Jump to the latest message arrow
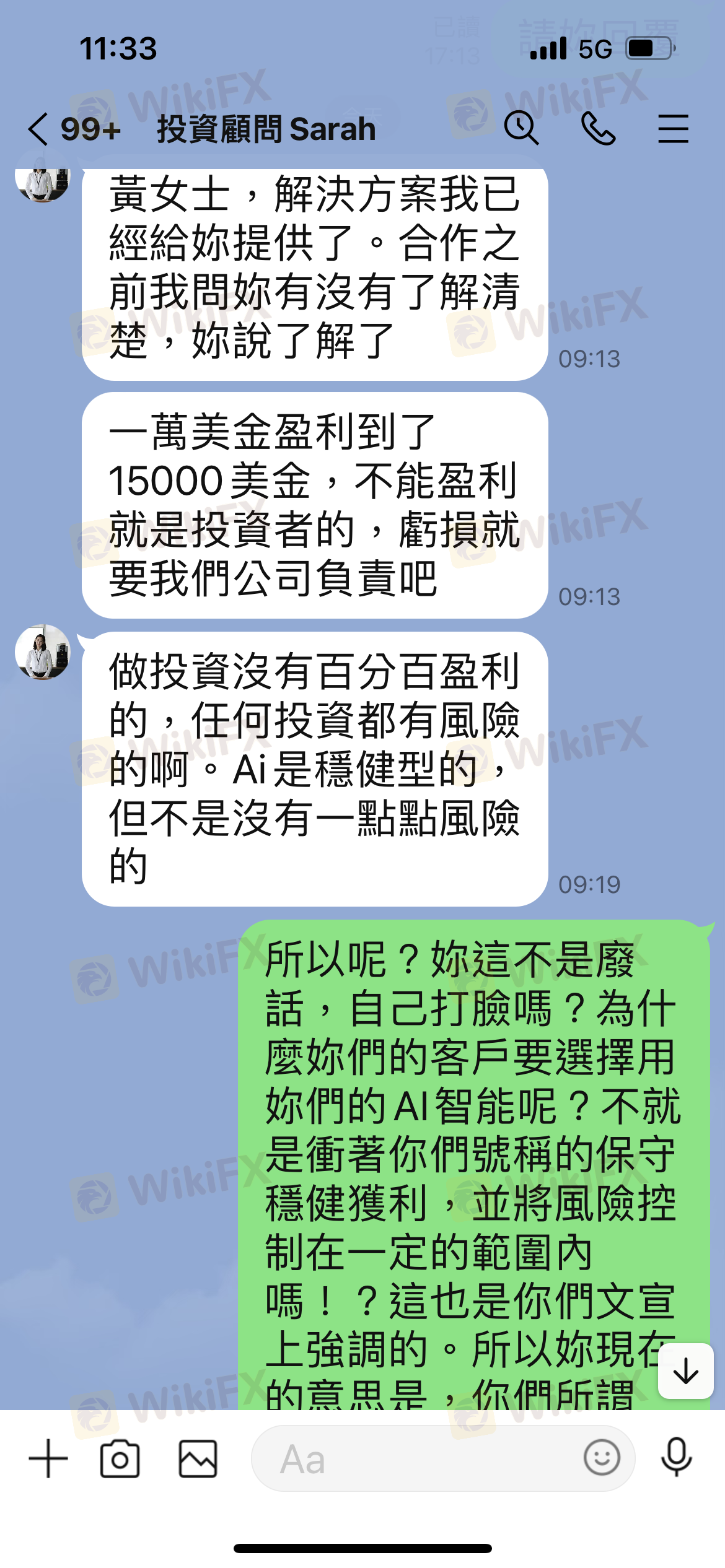The image size is (725, 1568). [685, 1371]
